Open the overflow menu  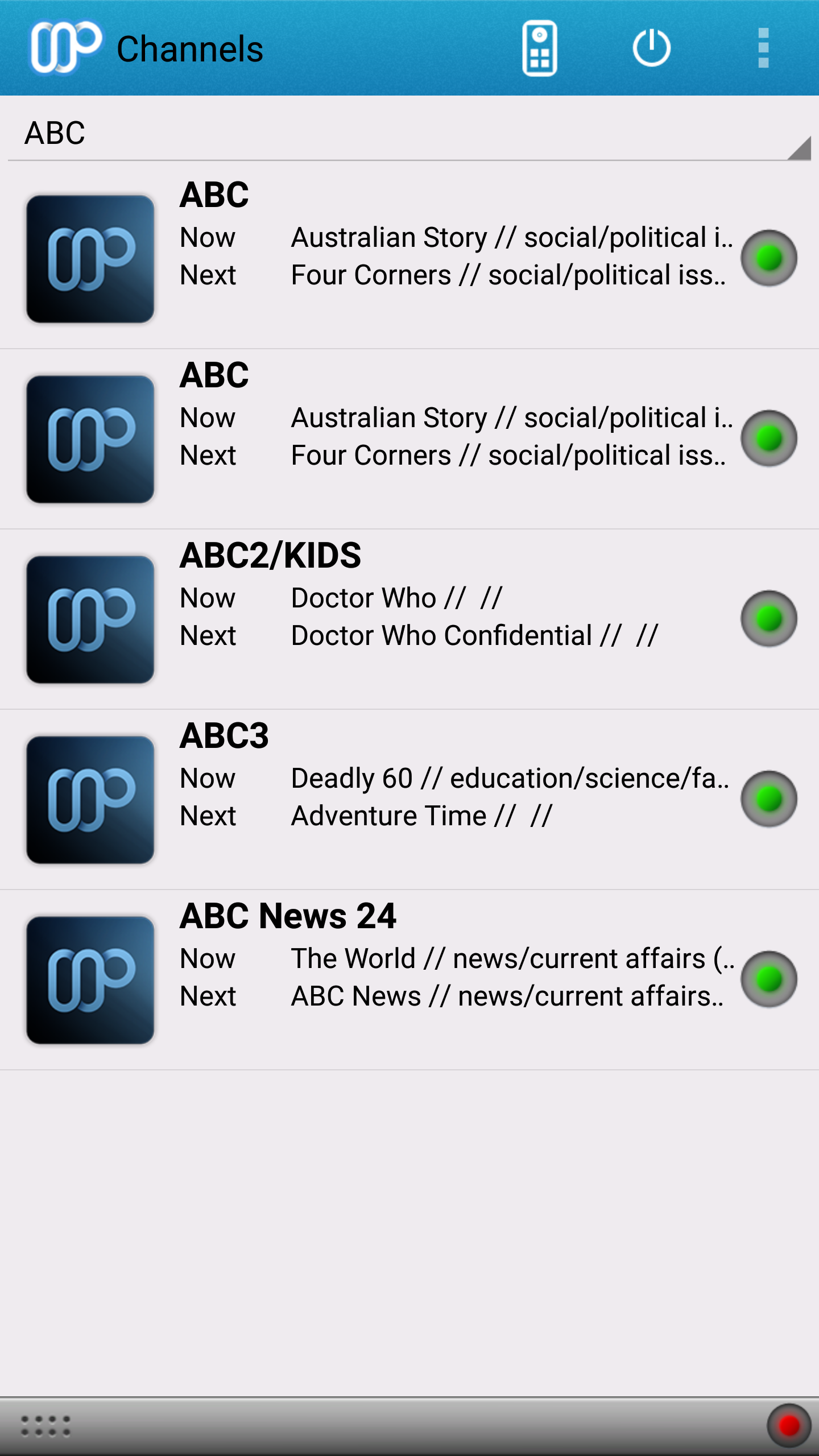point(763,48)
